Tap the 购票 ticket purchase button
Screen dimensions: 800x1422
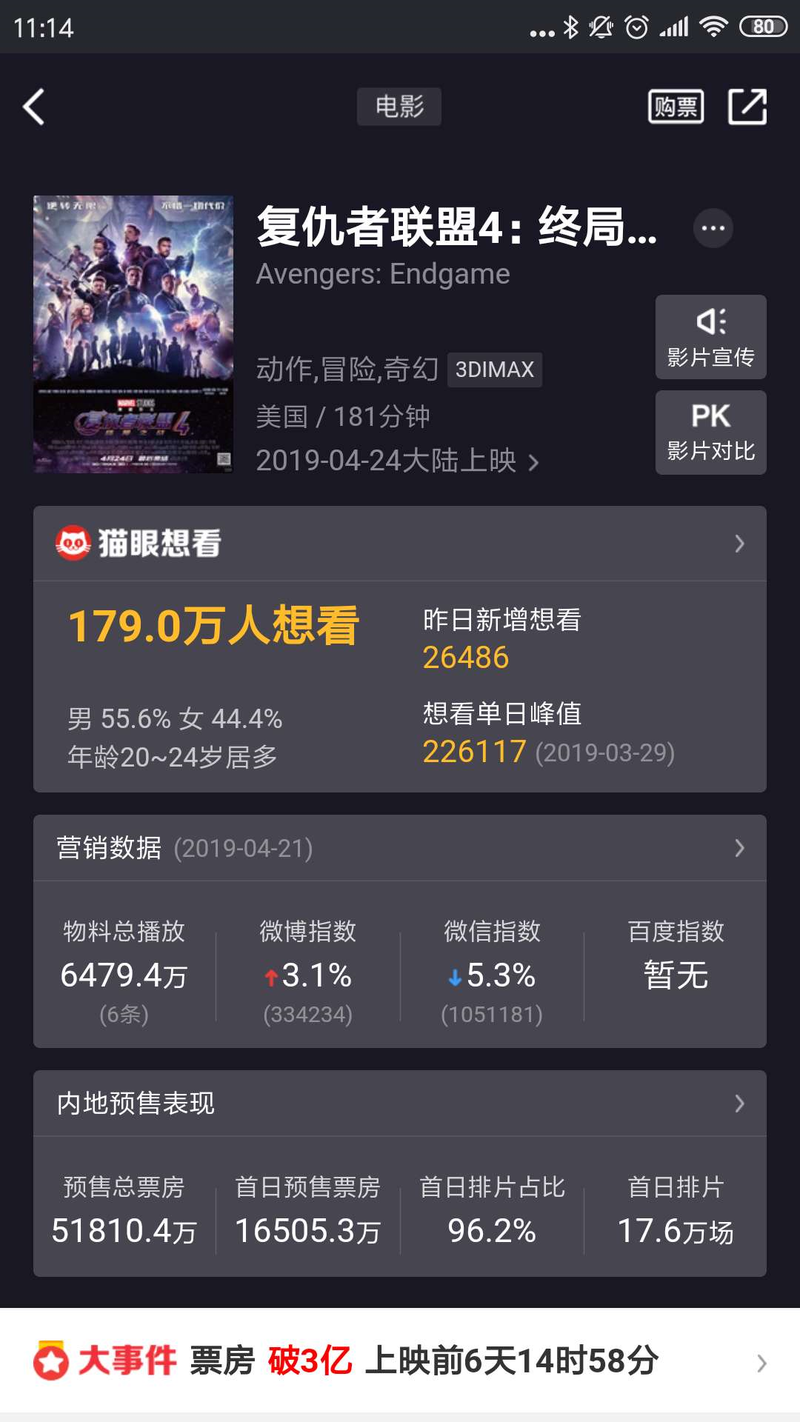(676, 107)
